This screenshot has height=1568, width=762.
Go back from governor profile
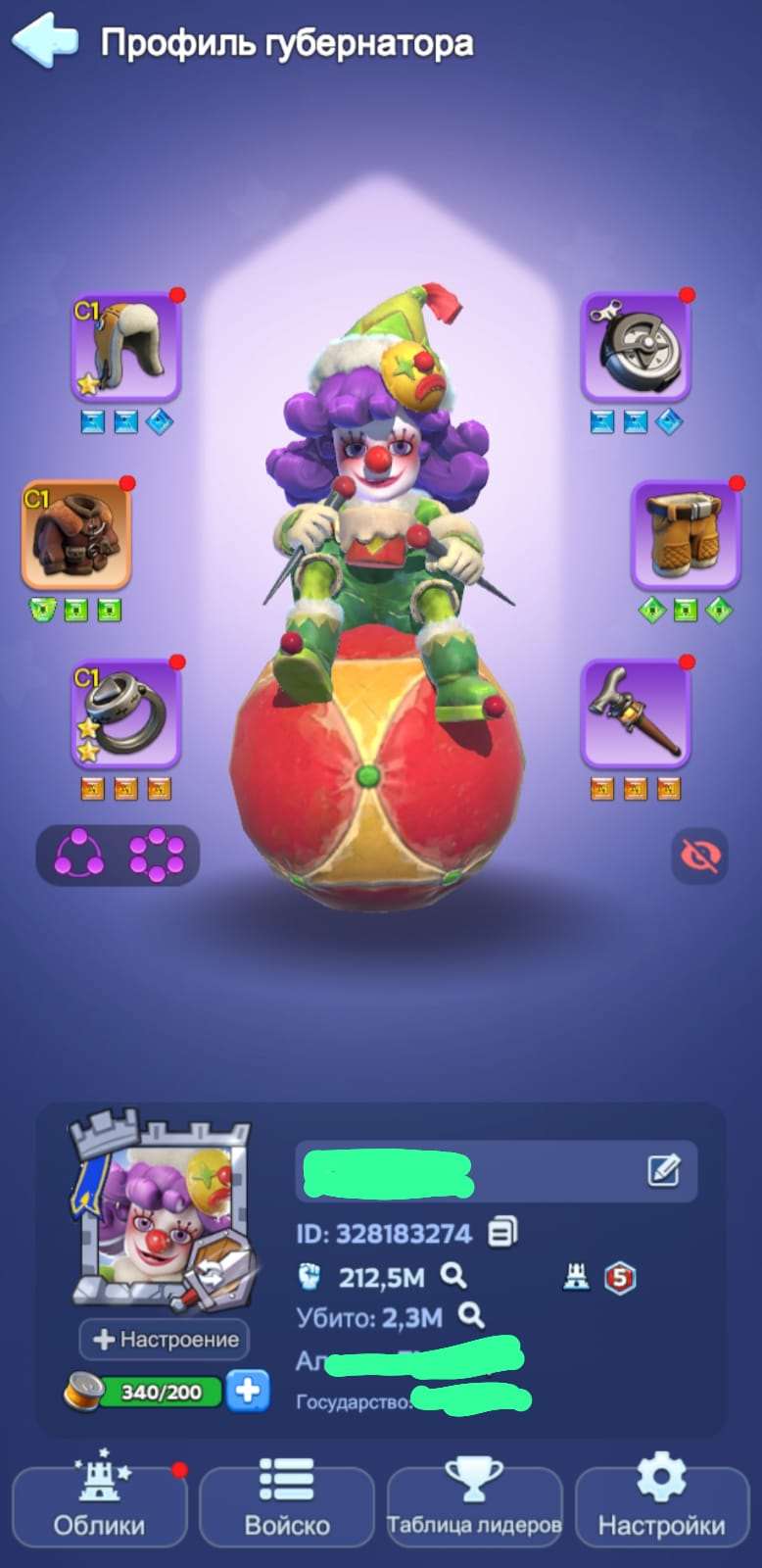click(x=44, y=41)
